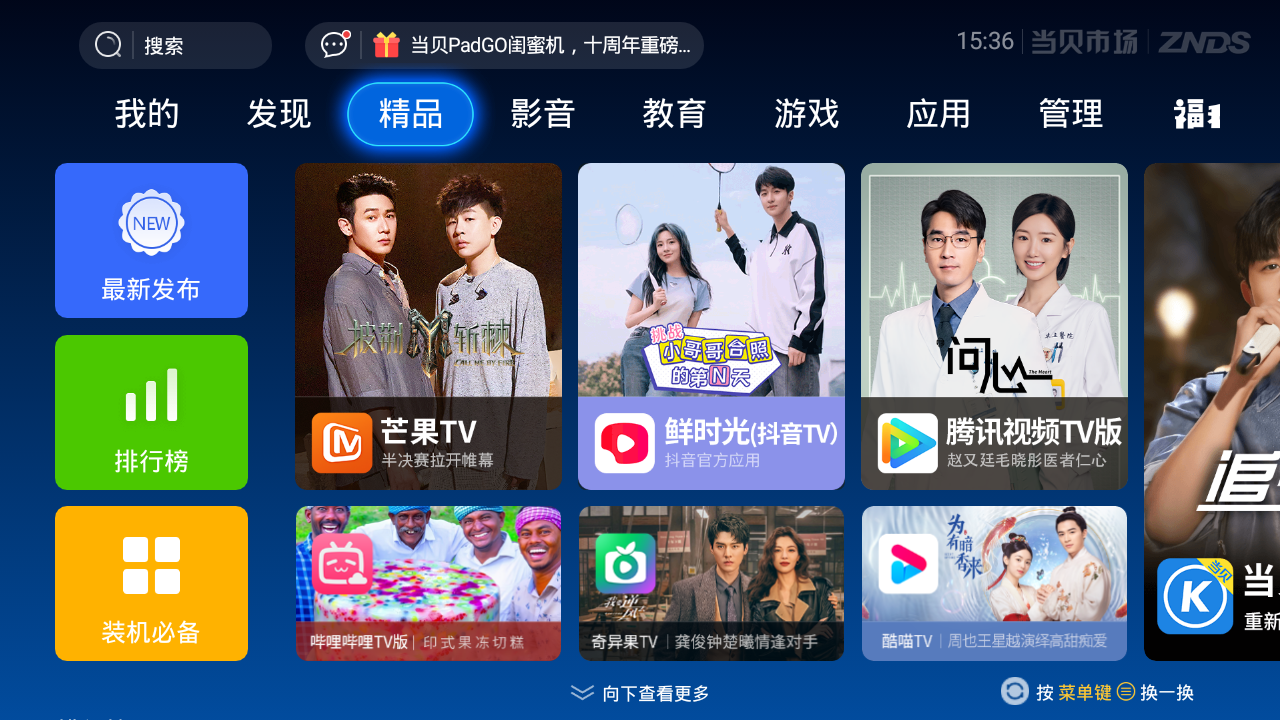Open the 排行榜 rankings tile
1280x720 pixels.
pyautogui.click(x=151, y=412)
